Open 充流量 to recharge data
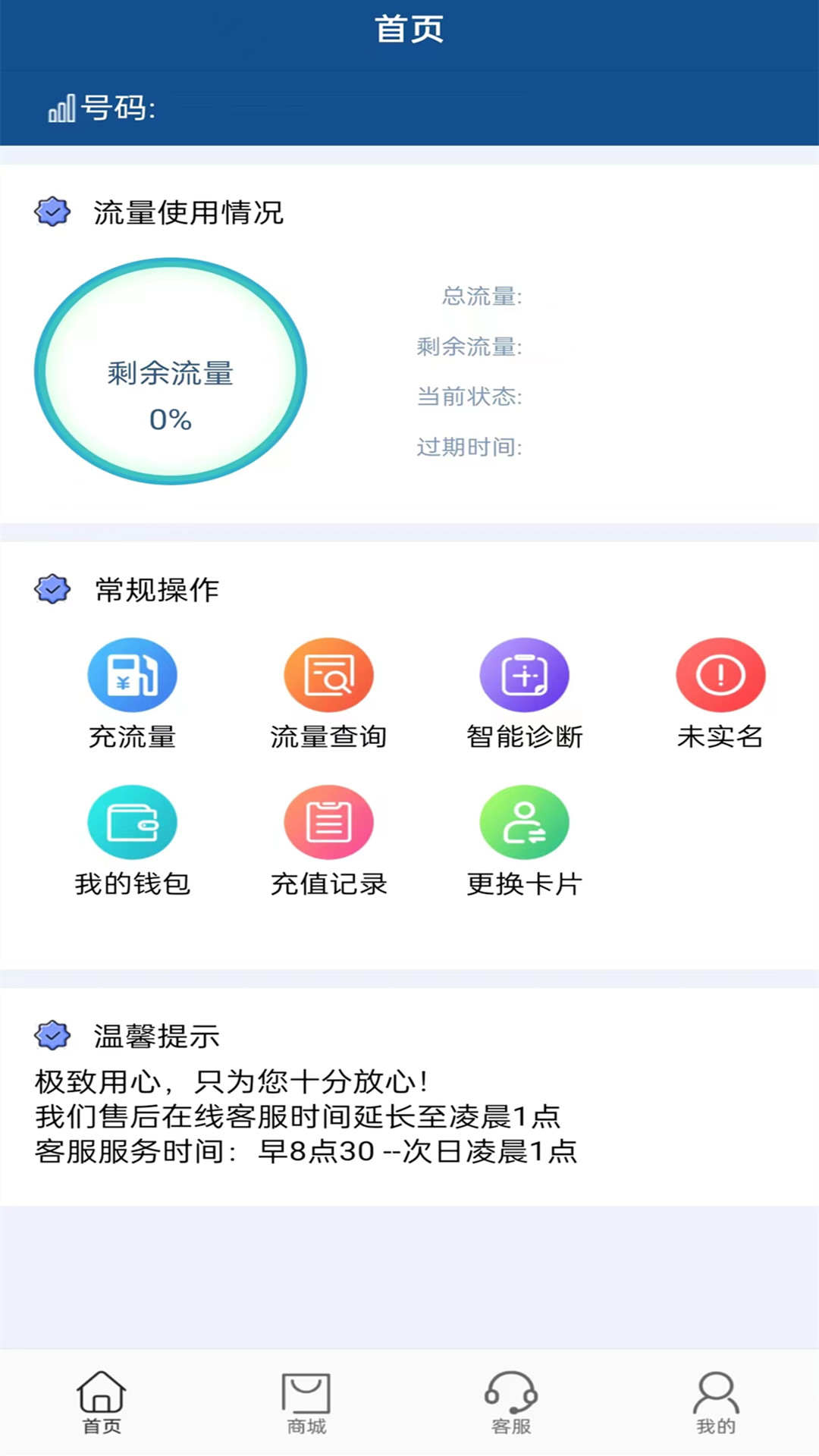The image size is (819, 1456). [132, 675]
